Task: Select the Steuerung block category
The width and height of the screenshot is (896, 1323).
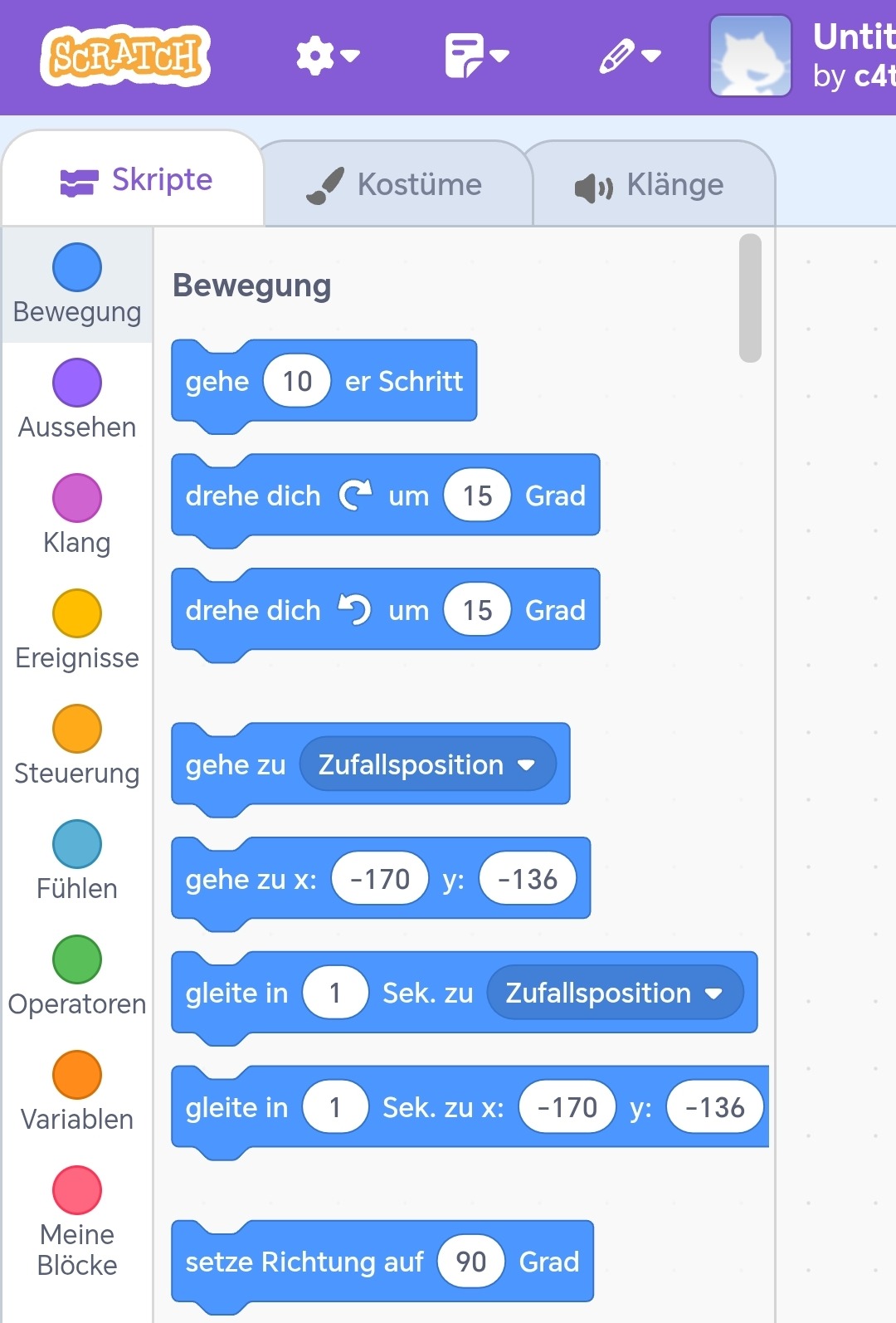Action: point(77,745)
